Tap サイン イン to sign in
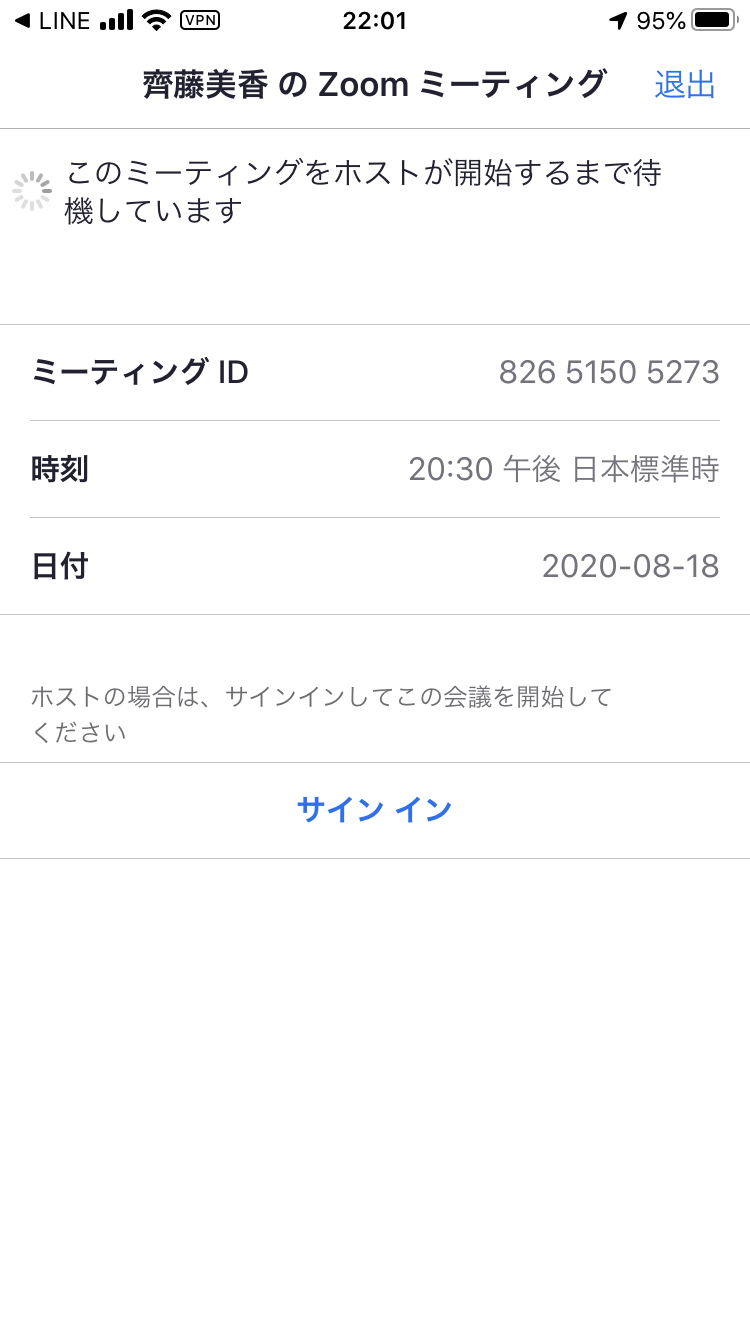The width and height of the screenshot is (750, 1334). 375,810
